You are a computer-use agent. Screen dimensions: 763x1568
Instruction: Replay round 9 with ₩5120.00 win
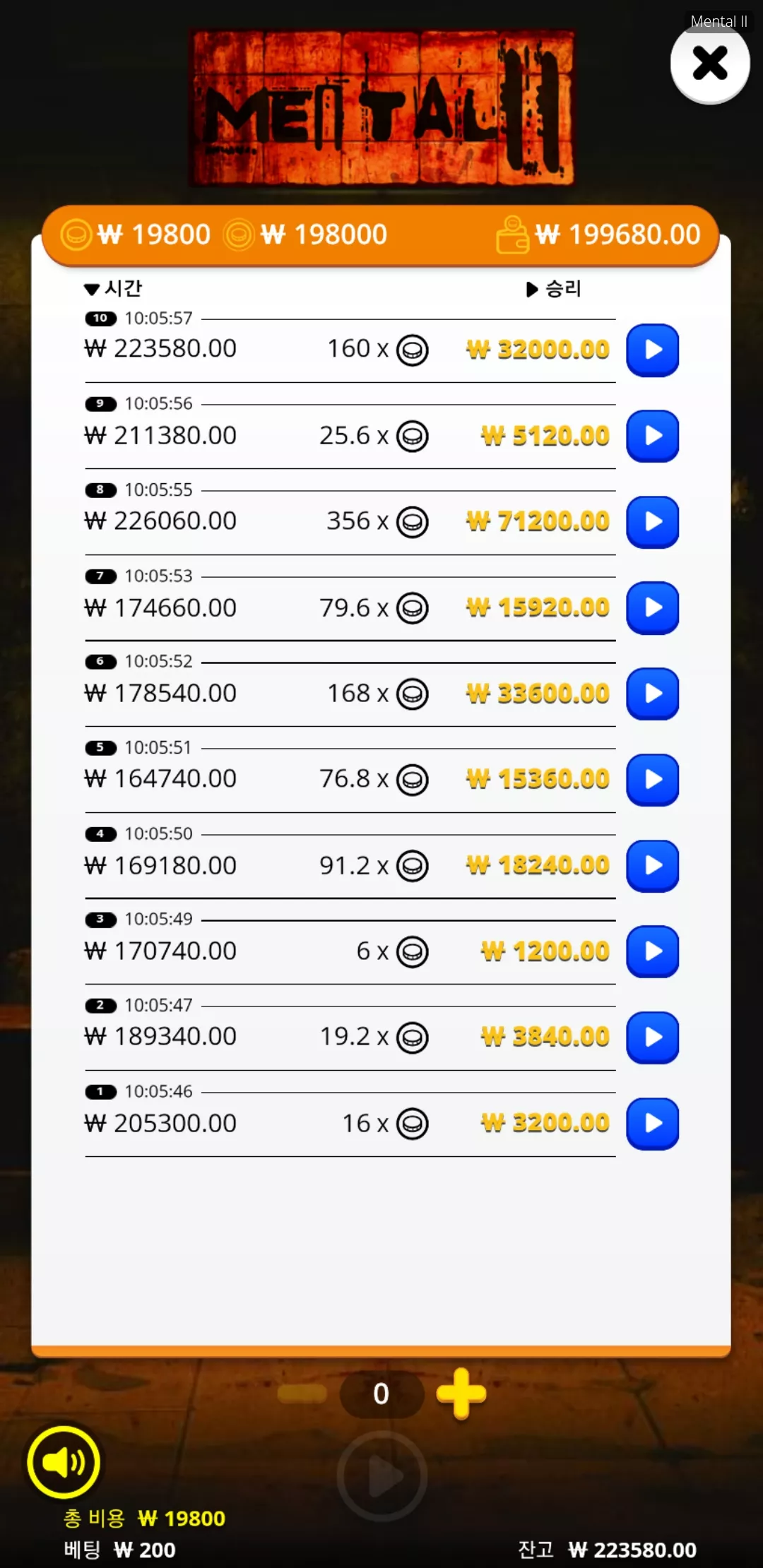coord(653,436)
